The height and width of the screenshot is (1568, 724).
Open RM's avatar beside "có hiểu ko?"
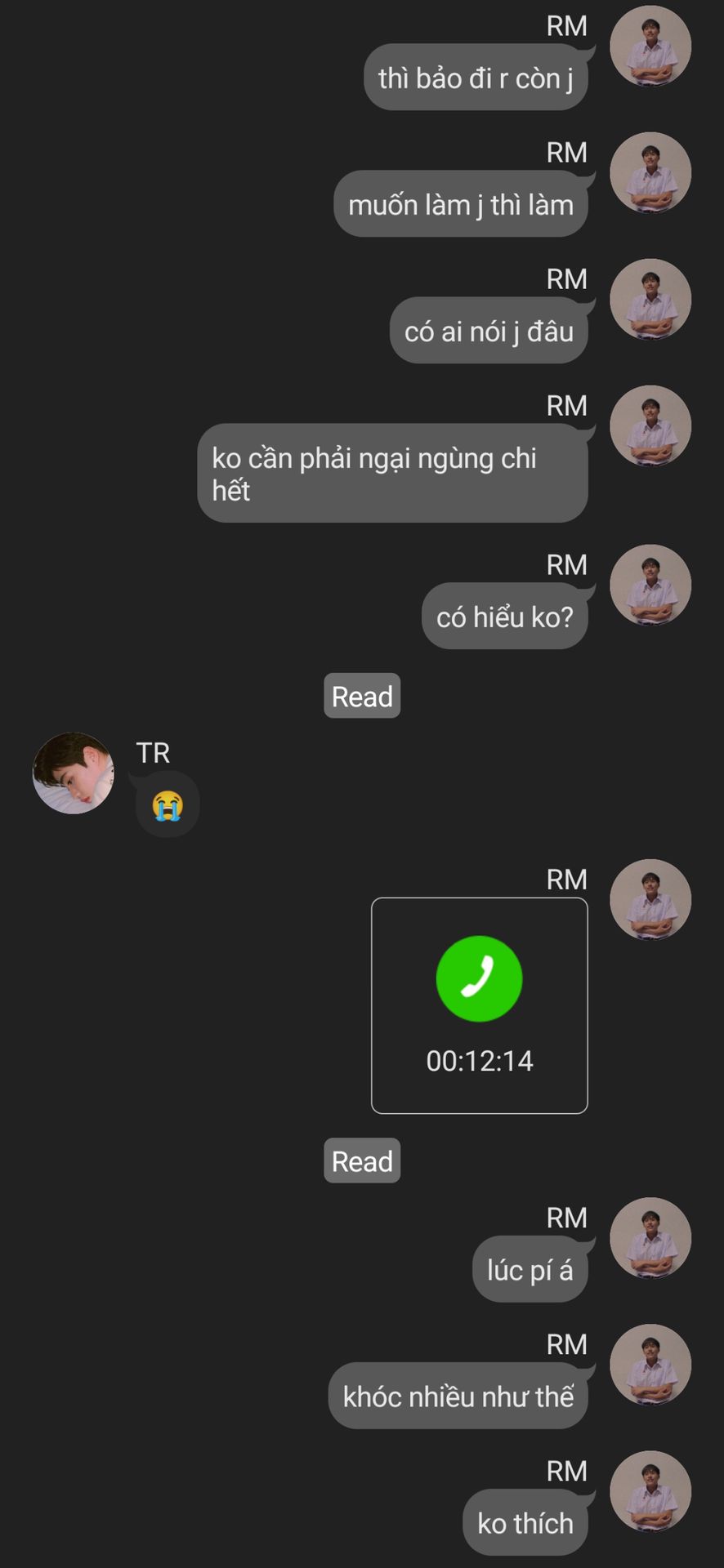coord(650,585)
